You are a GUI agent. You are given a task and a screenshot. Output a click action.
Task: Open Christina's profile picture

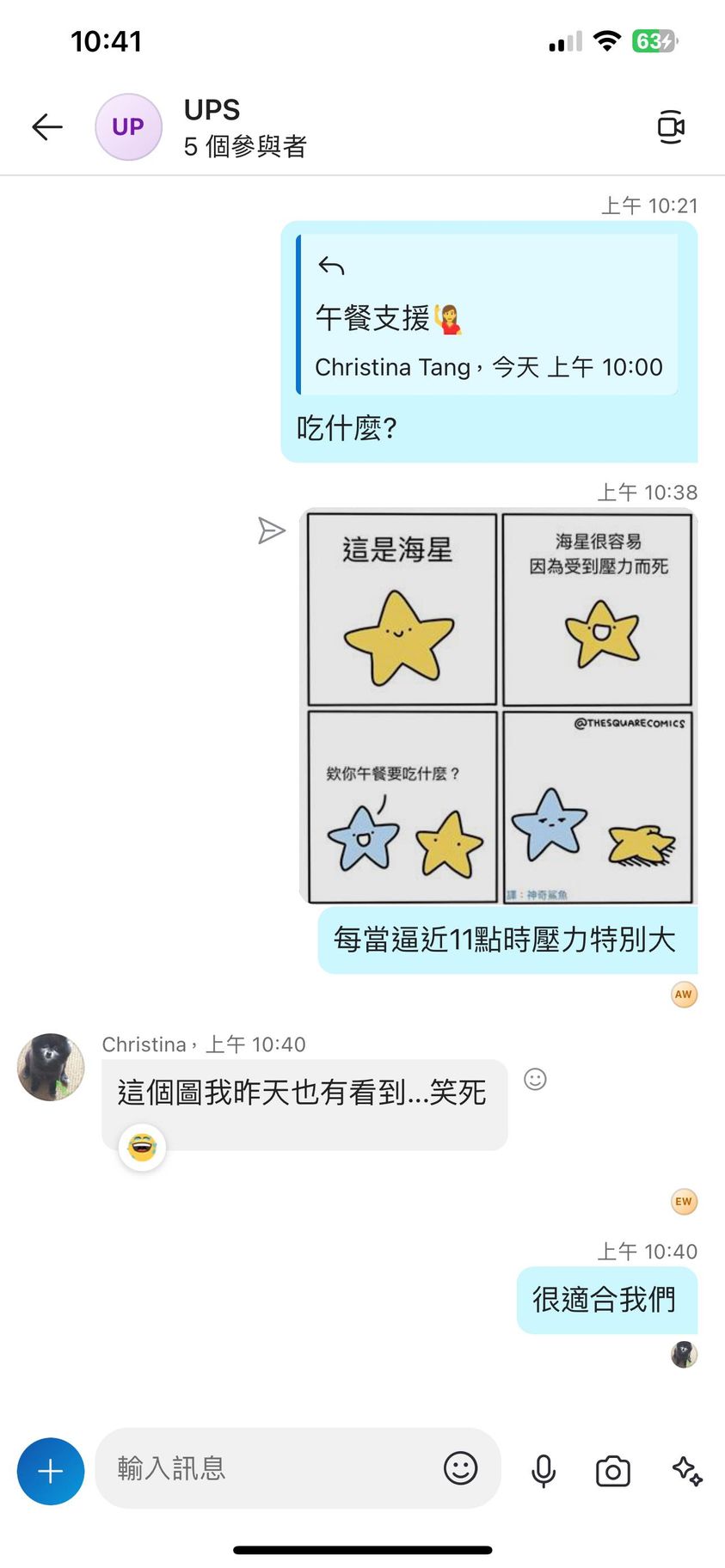[x=51, y=1067]
